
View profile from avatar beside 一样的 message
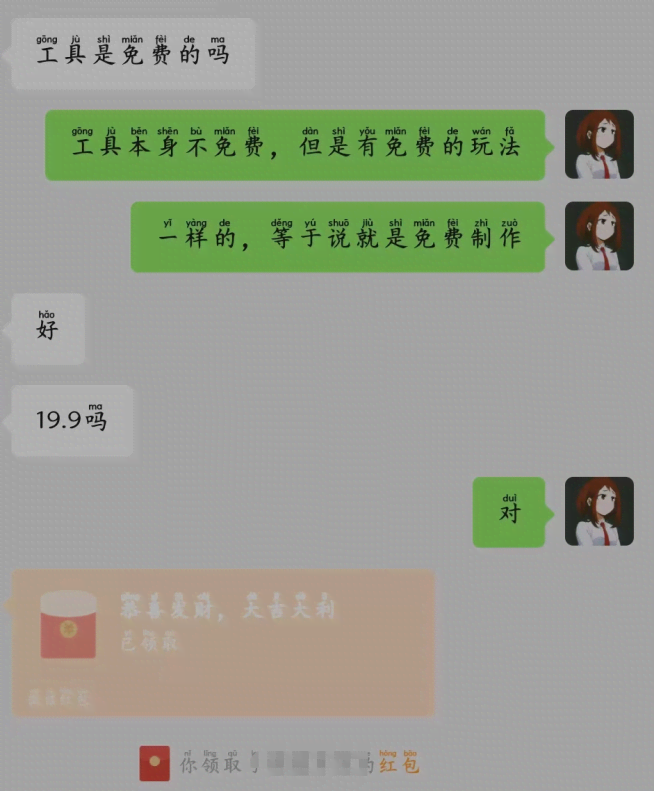(599, 236)
